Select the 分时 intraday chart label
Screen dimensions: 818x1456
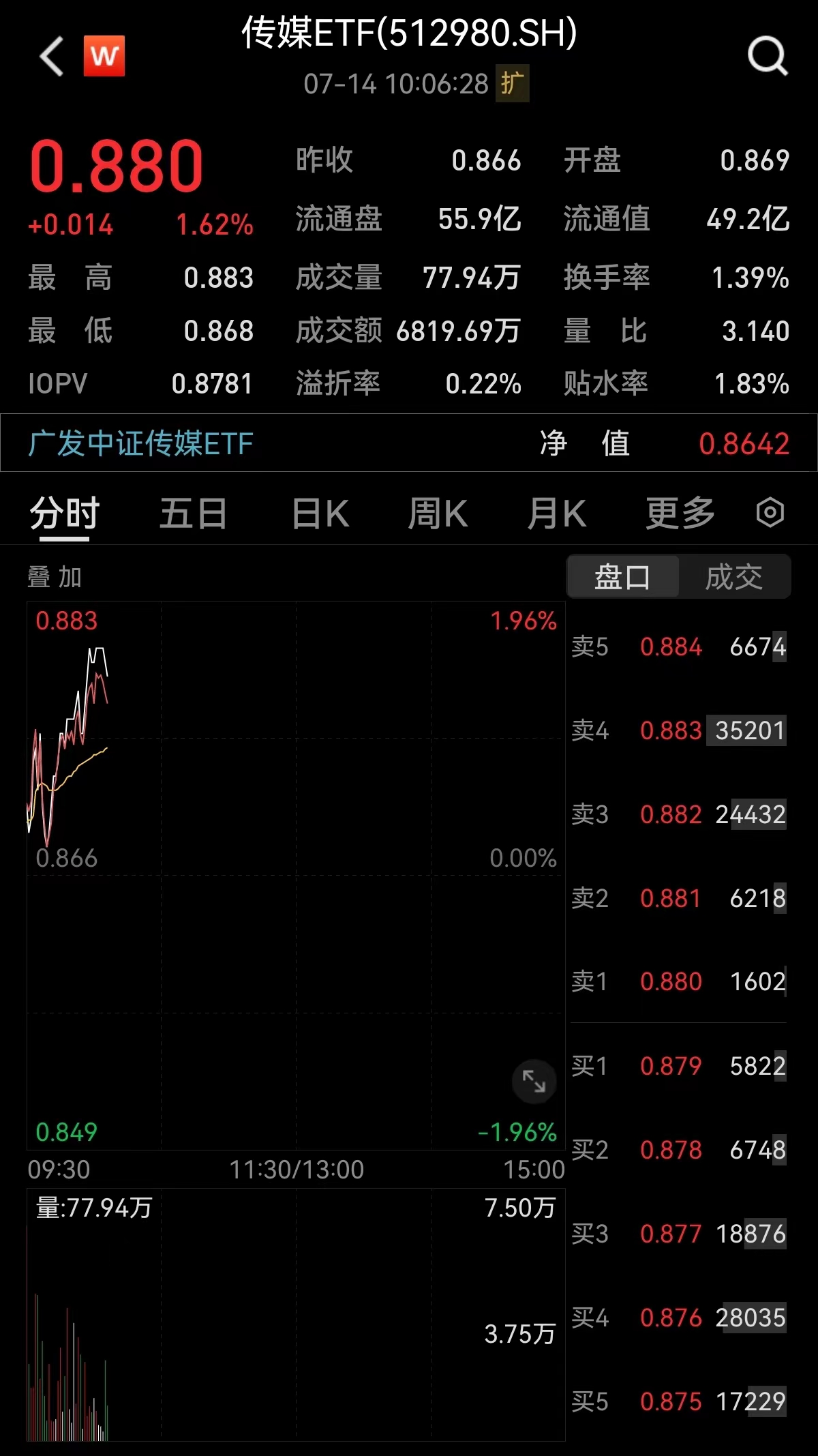pyautogui.click(x=66, y=513)
